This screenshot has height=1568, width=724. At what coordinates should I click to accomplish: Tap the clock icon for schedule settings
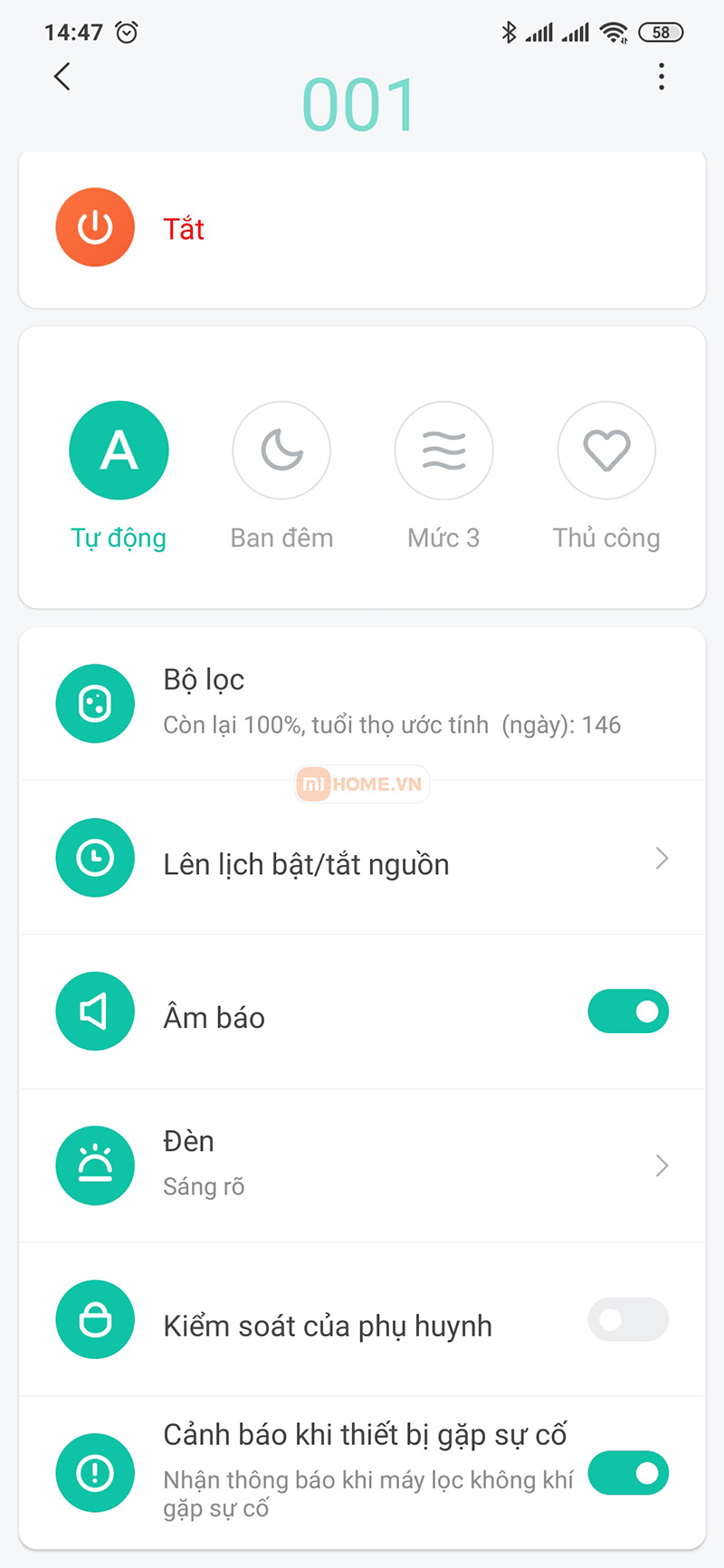(95, 858)
